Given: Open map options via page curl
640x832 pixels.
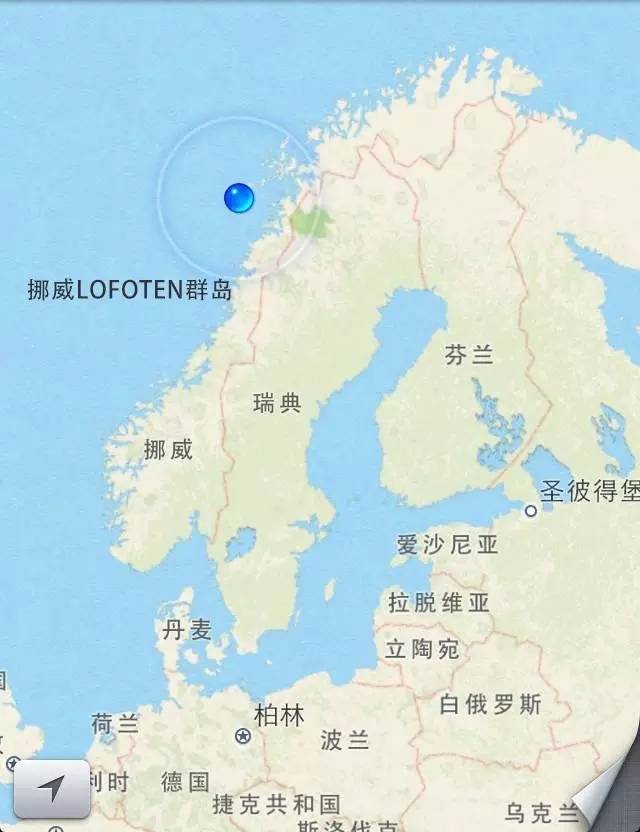Looking at the screenshot, I should pos(610,802).
